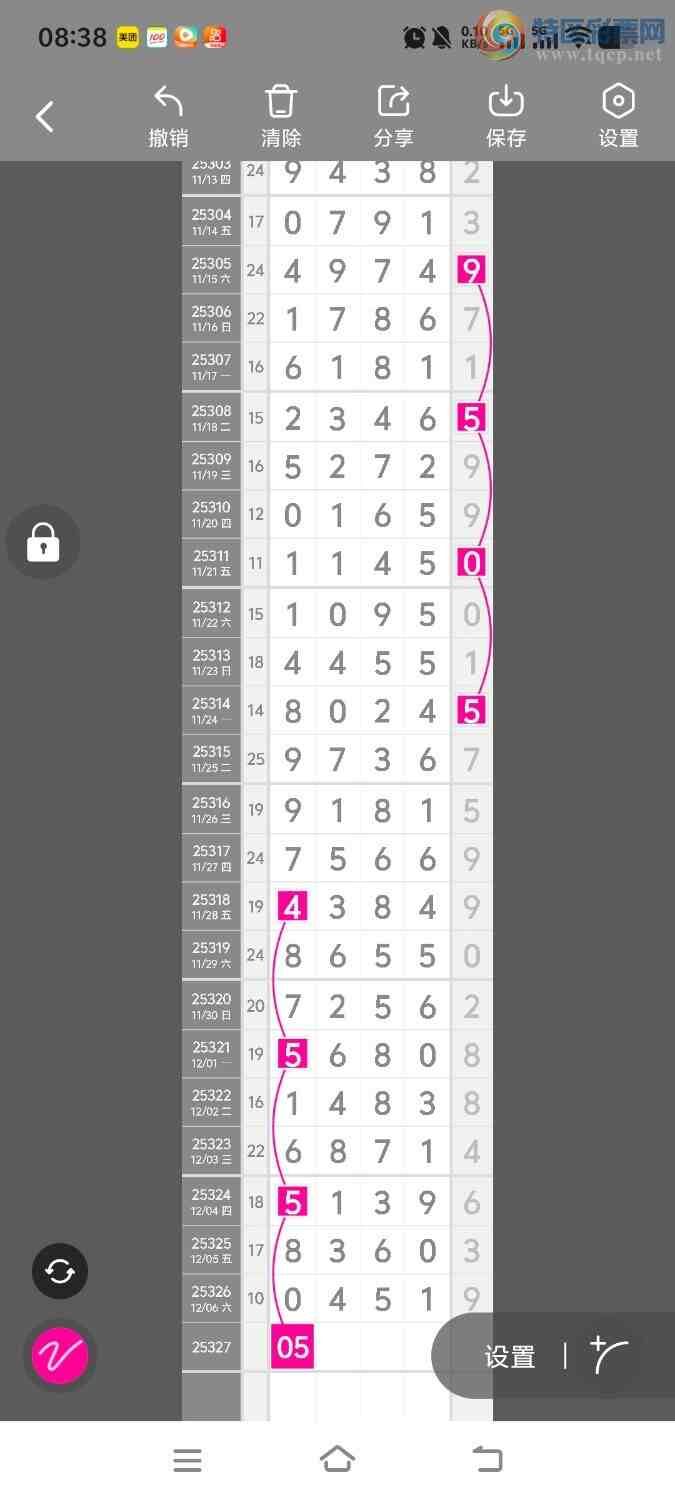Viewport: 675px width, 1500px height.
Task: Open 设置 in the top toolbar
Action: (618, 117)
